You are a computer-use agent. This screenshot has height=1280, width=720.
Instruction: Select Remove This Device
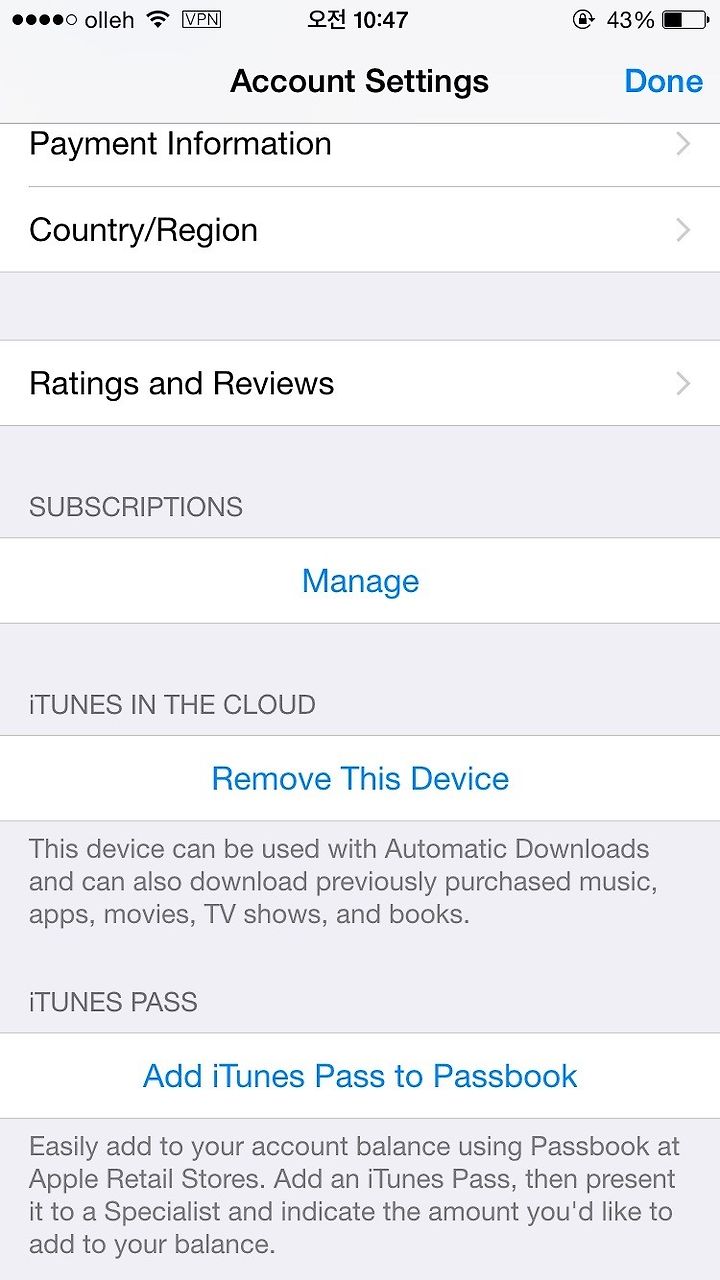click(360, 779)
